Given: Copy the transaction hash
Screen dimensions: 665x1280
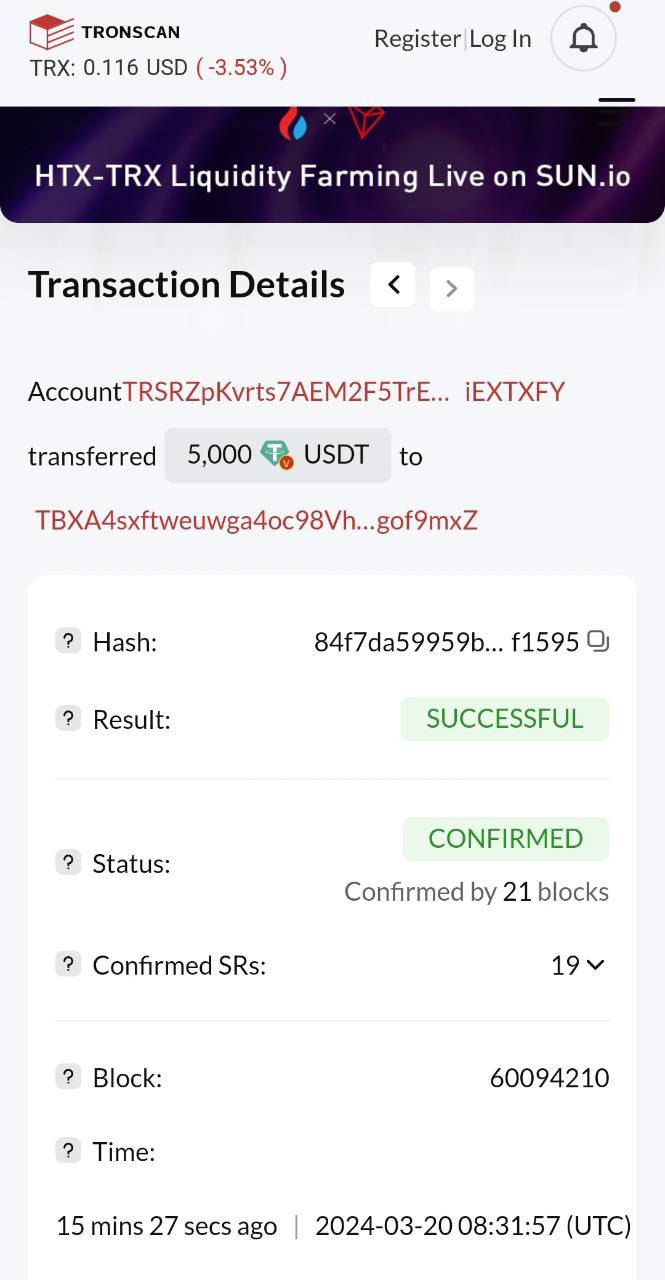Looking at the screenshot, I should (598, 641).
